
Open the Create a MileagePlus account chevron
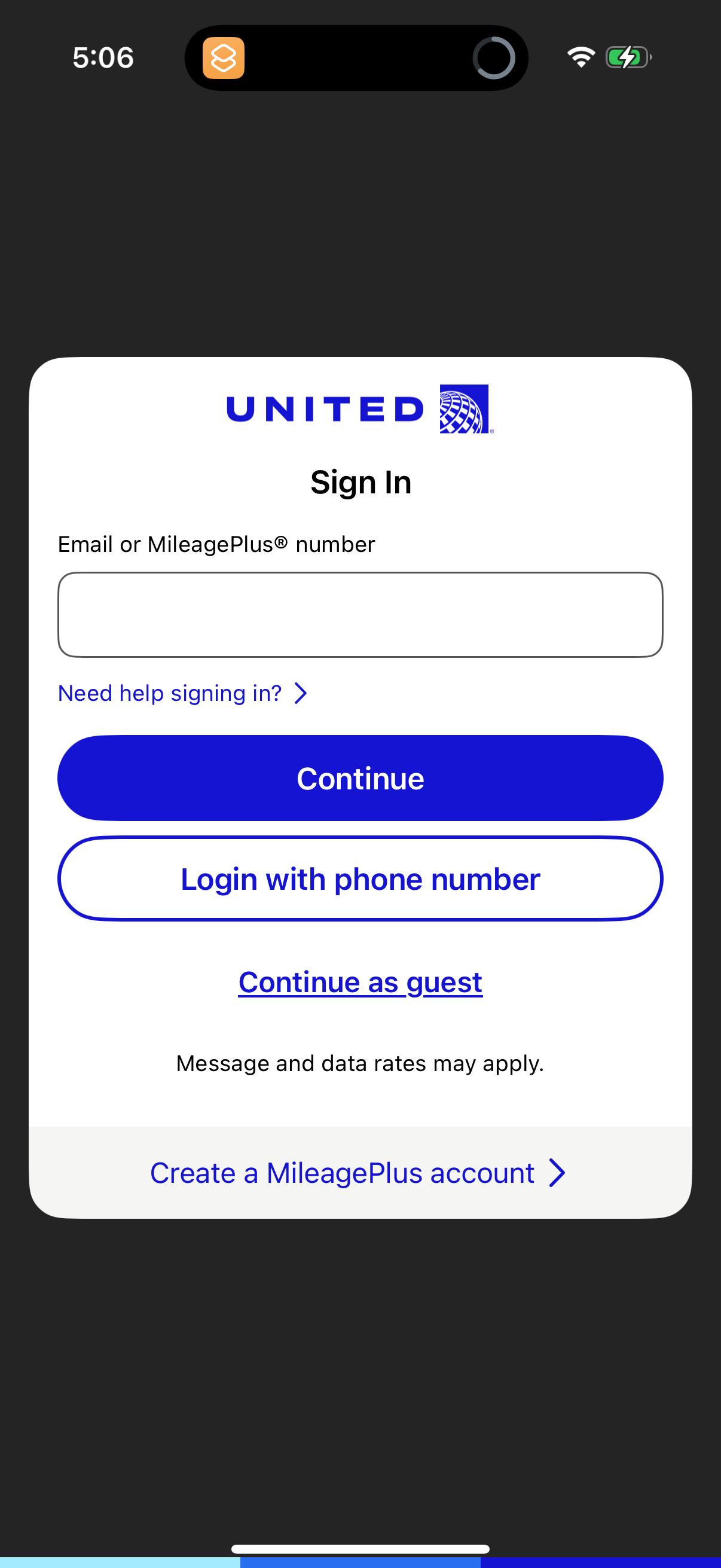(557, 1172)
